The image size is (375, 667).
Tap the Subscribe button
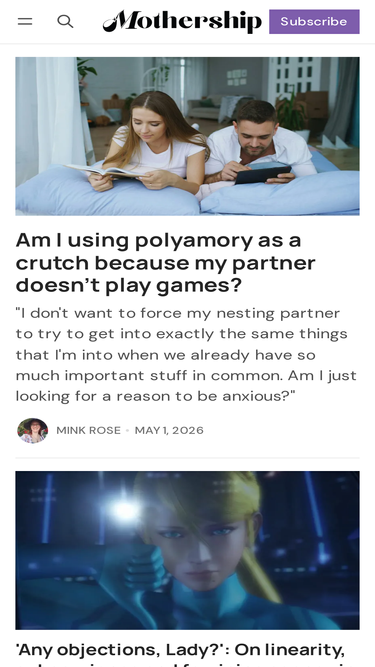314,21
